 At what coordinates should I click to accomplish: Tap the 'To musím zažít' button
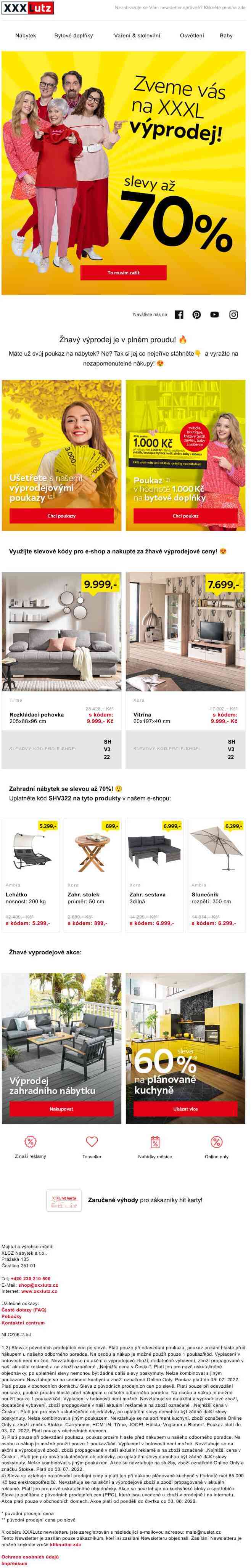tap(123, 273)
